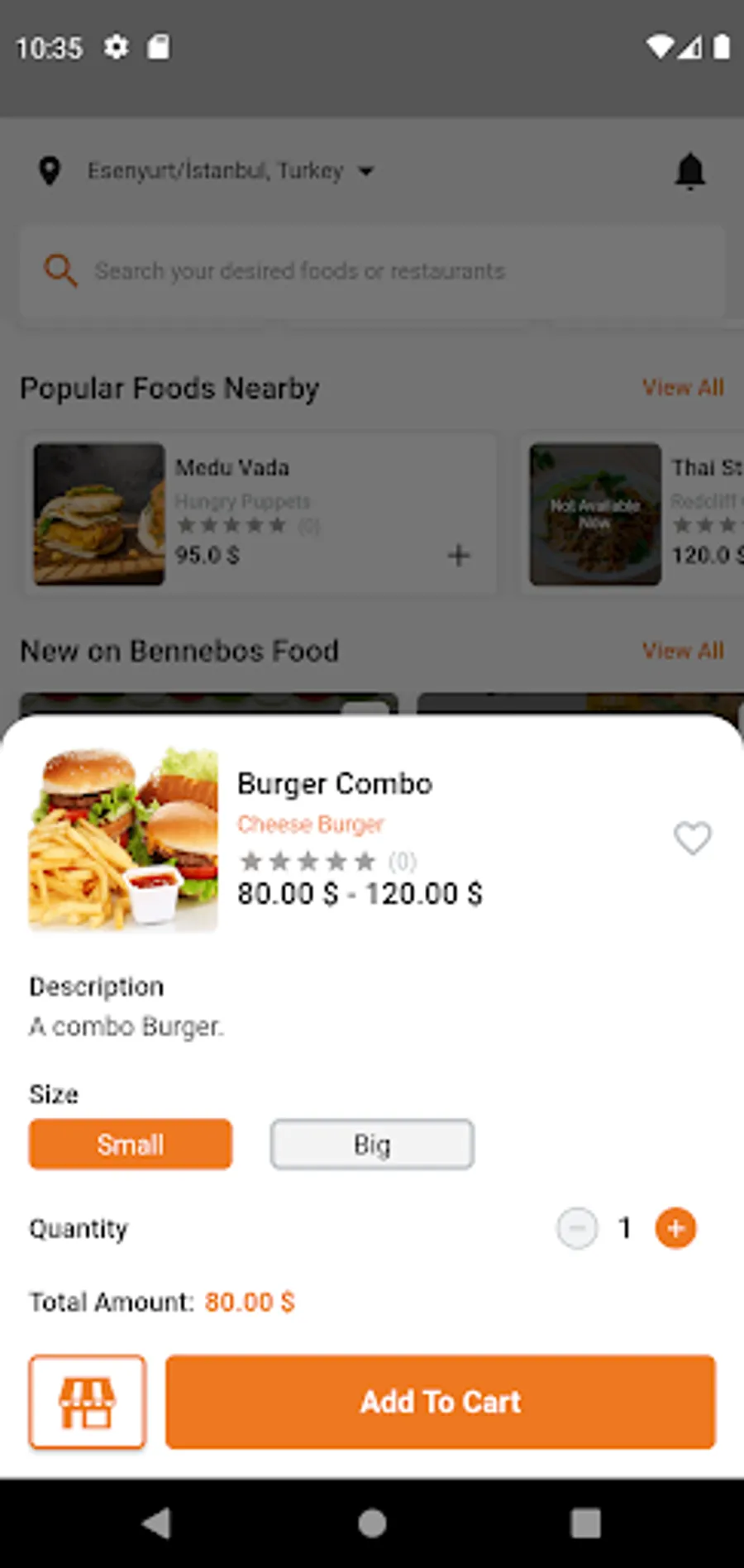This screenshot has height=1568, width=744.
Task: Go to the home screen
Action: [372, 1523]
